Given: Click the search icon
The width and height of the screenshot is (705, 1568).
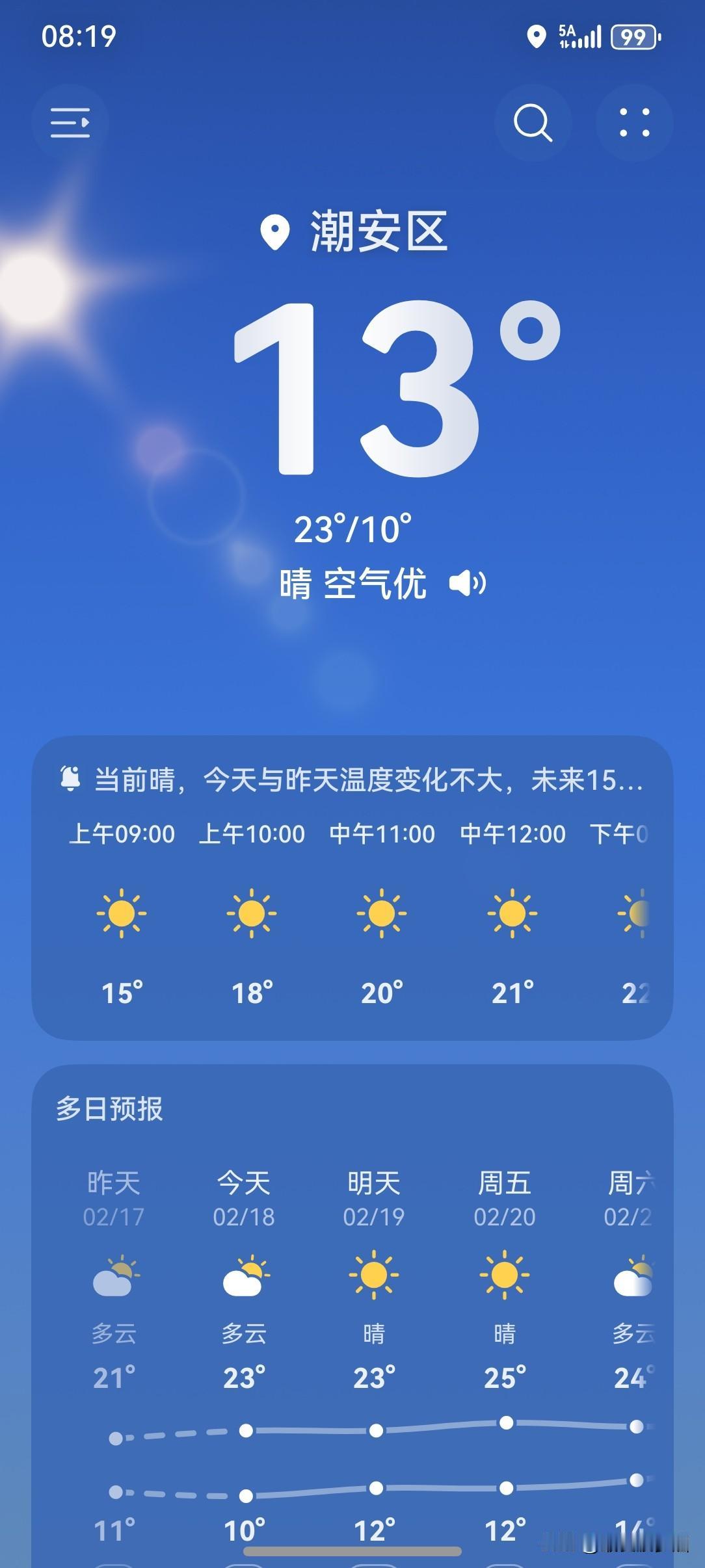Looking at the screenshot, I should (x=532, y=122).
